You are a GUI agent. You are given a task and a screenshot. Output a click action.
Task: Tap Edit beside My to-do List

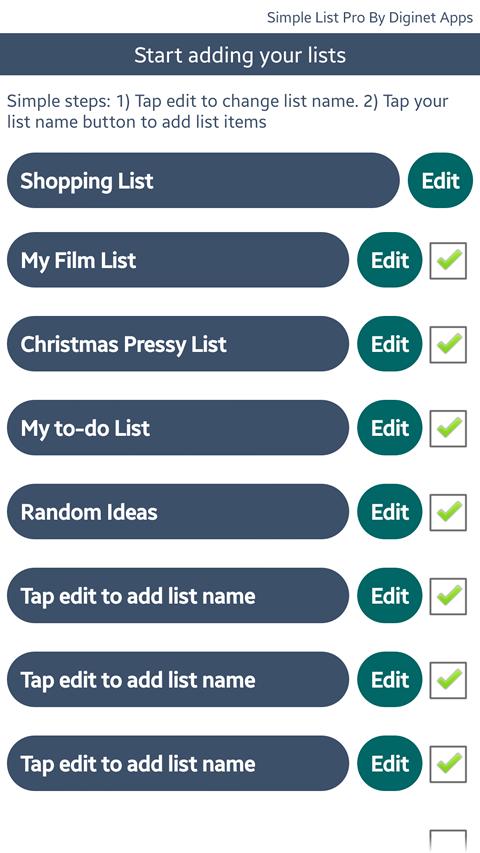(390, 428)
